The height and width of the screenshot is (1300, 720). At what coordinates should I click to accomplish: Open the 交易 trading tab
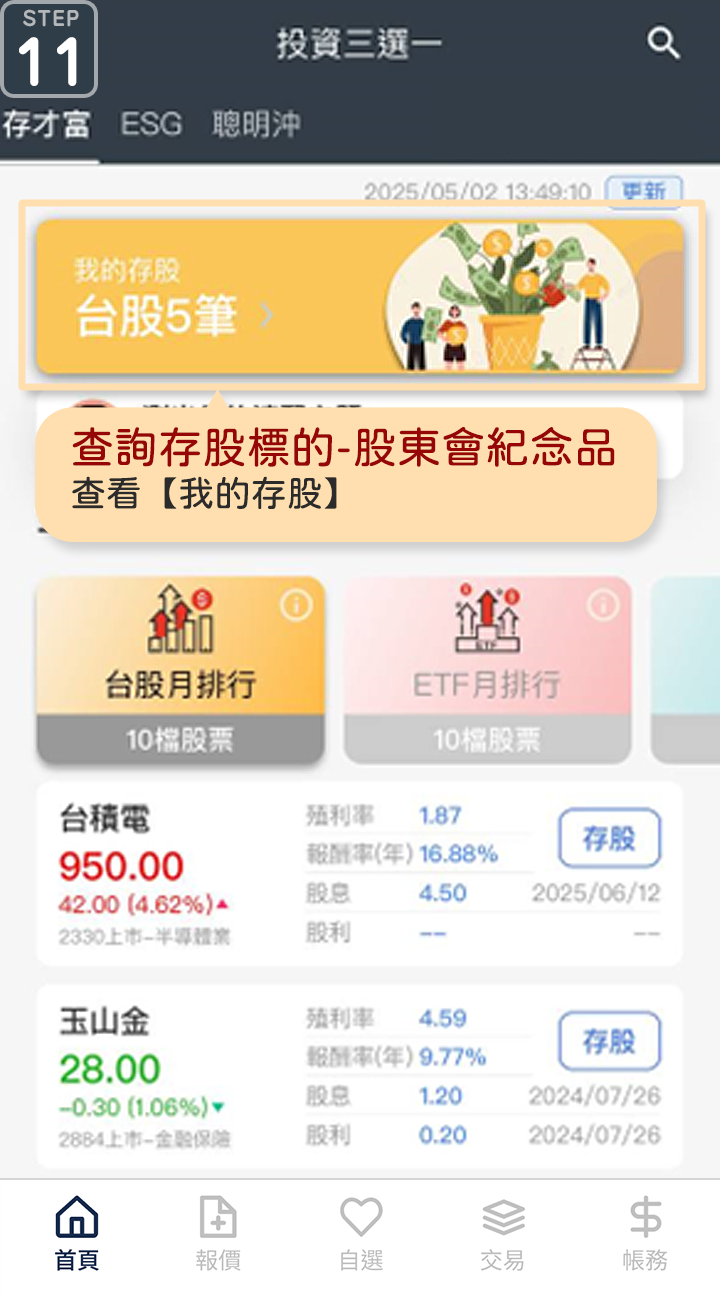pyautogui.click(x=503, y=1235)
